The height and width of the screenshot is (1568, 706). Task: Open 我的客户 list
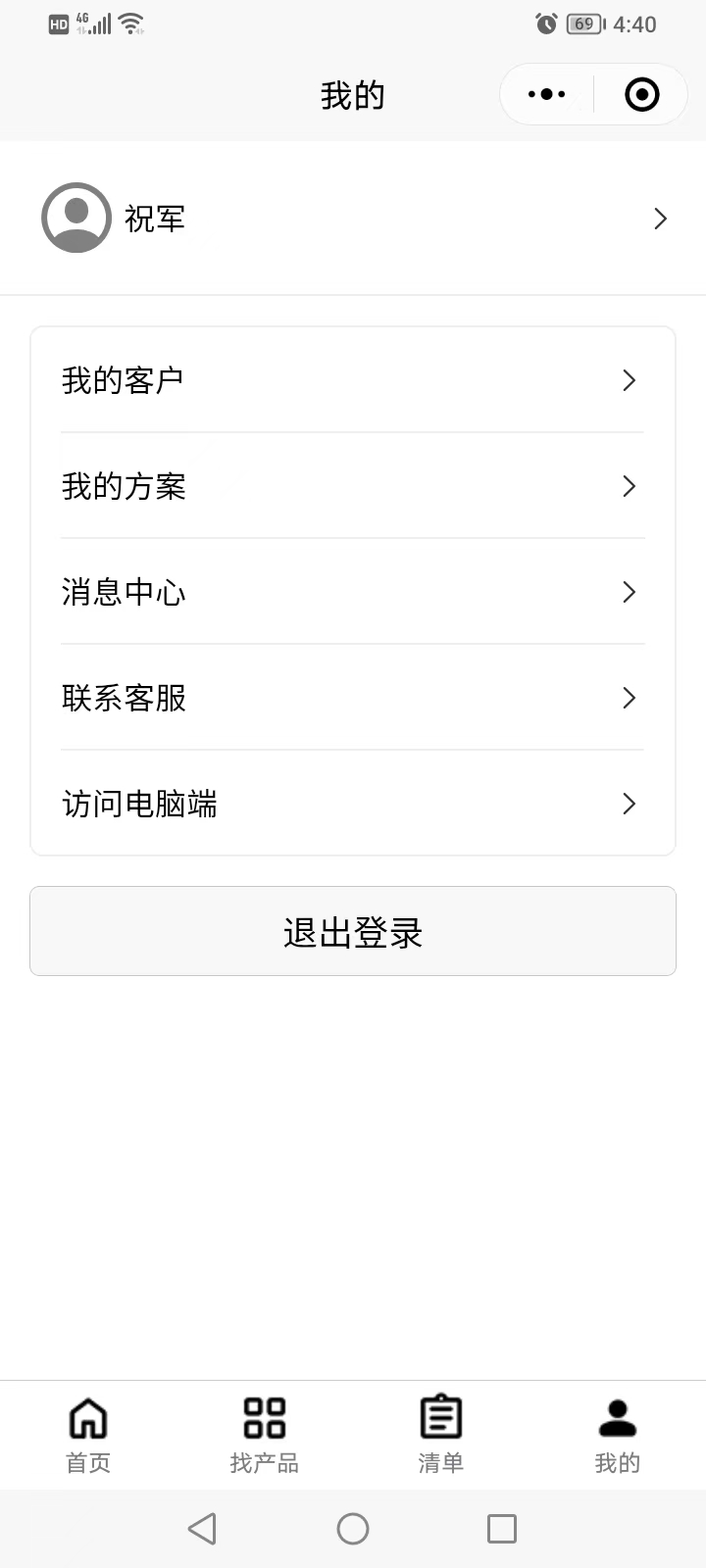(353, 380)
